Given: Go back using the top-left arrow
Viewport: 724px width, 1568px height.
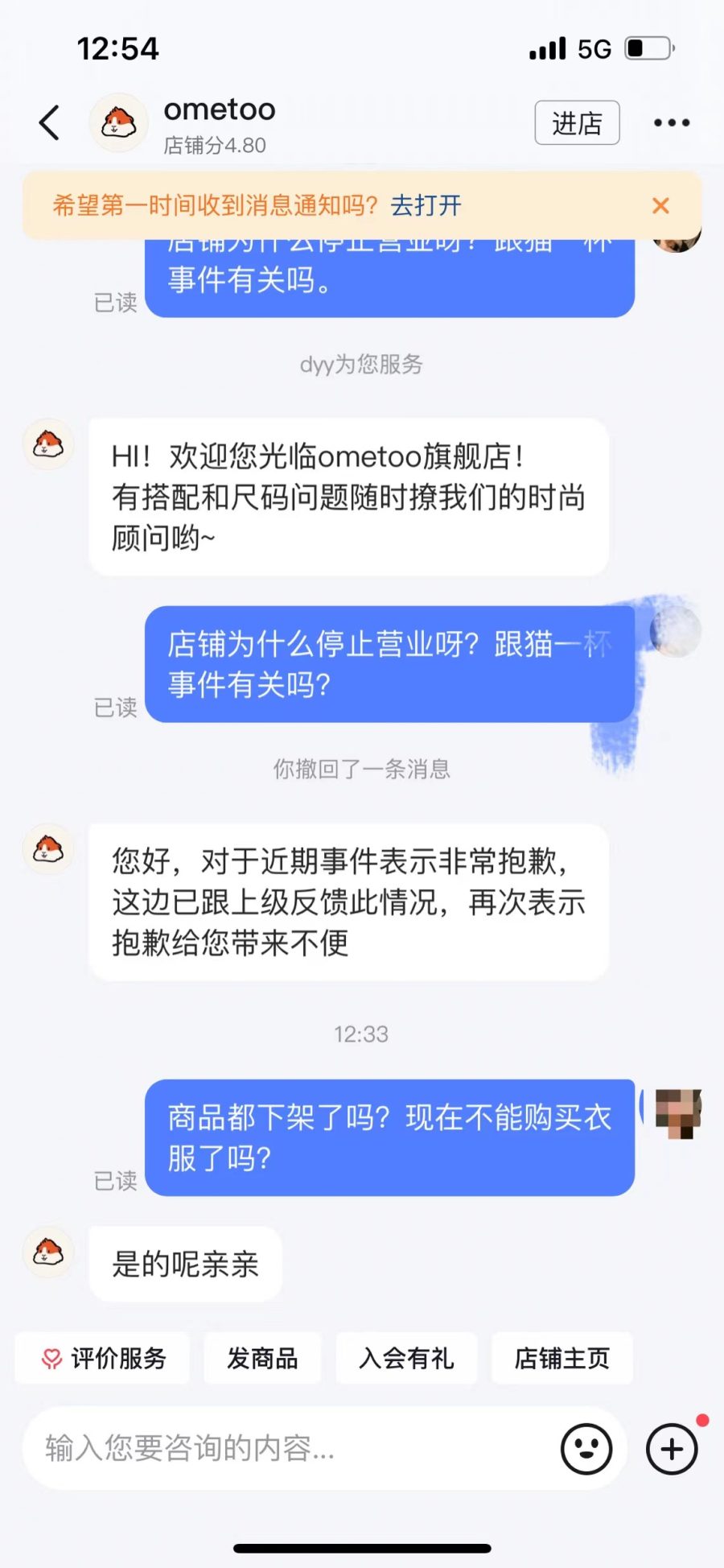Looking at the screenshot, I should click(x=50, y=123).
